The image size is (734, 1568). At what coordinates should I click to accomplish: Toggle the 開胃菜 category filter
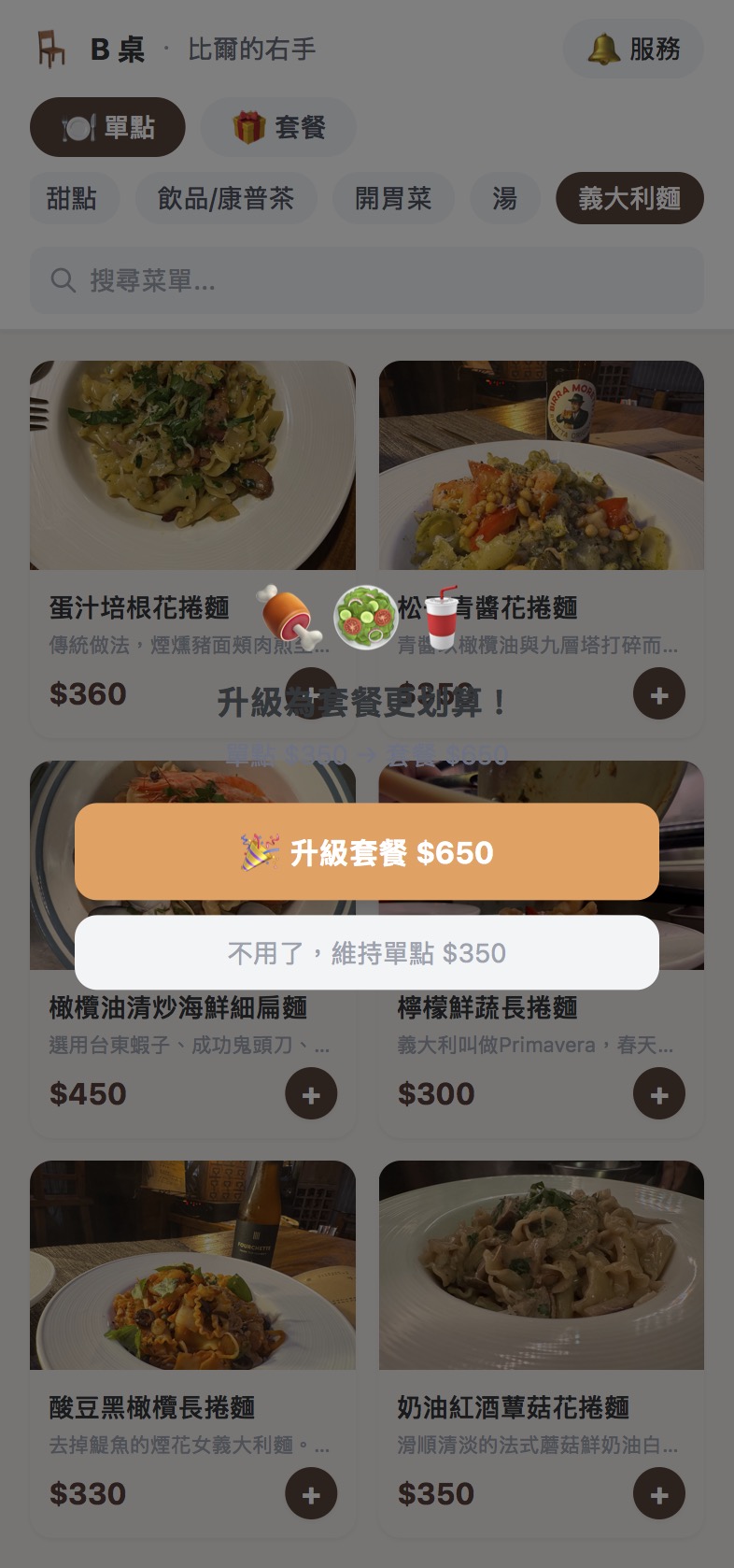(393, 198)
